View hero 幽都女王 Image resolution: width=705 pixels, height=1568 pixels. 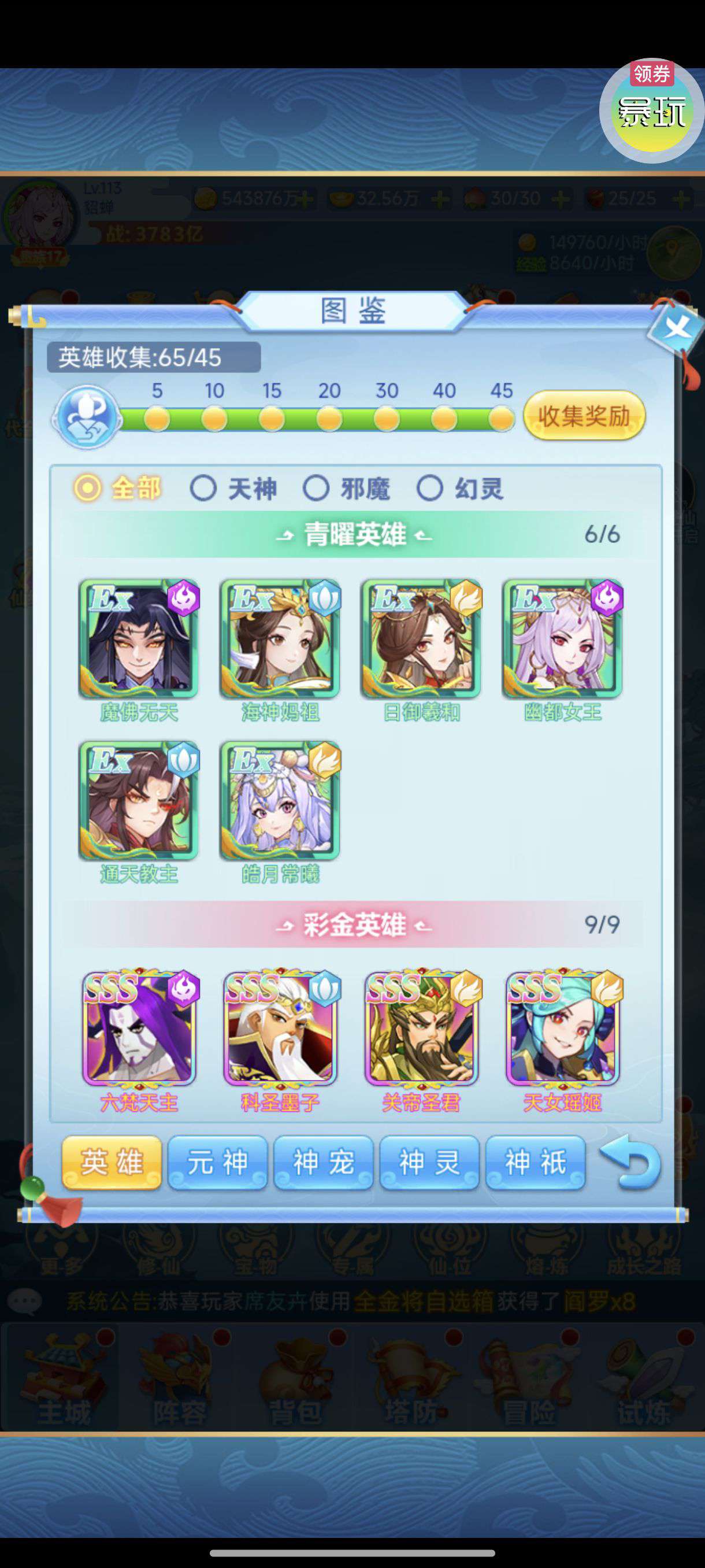(x=562, y=639)
